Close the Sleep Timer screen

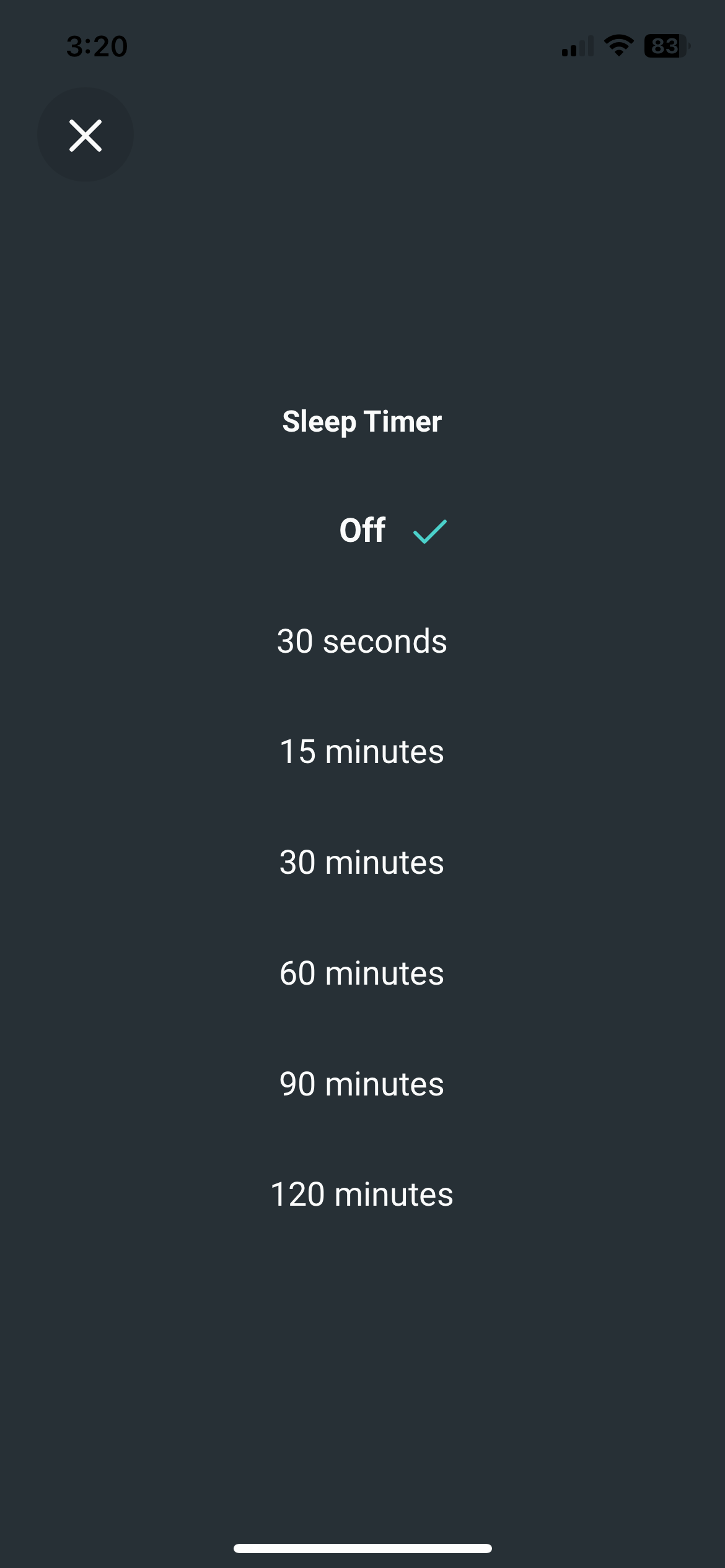tap(86, 135)
